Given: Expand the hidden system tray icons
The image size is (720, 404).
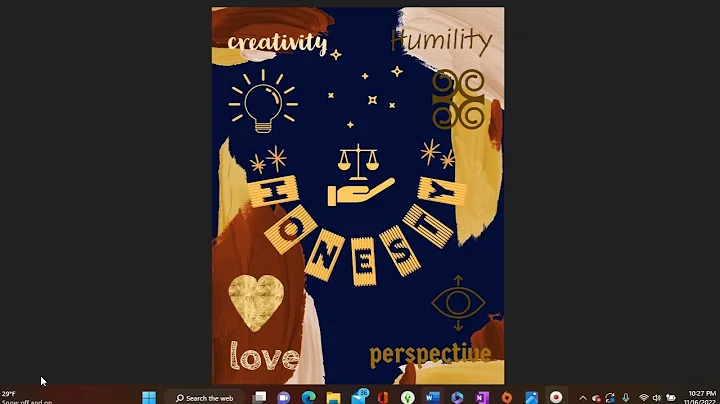Looking at the screenshot, I should (x=583, y=397).
